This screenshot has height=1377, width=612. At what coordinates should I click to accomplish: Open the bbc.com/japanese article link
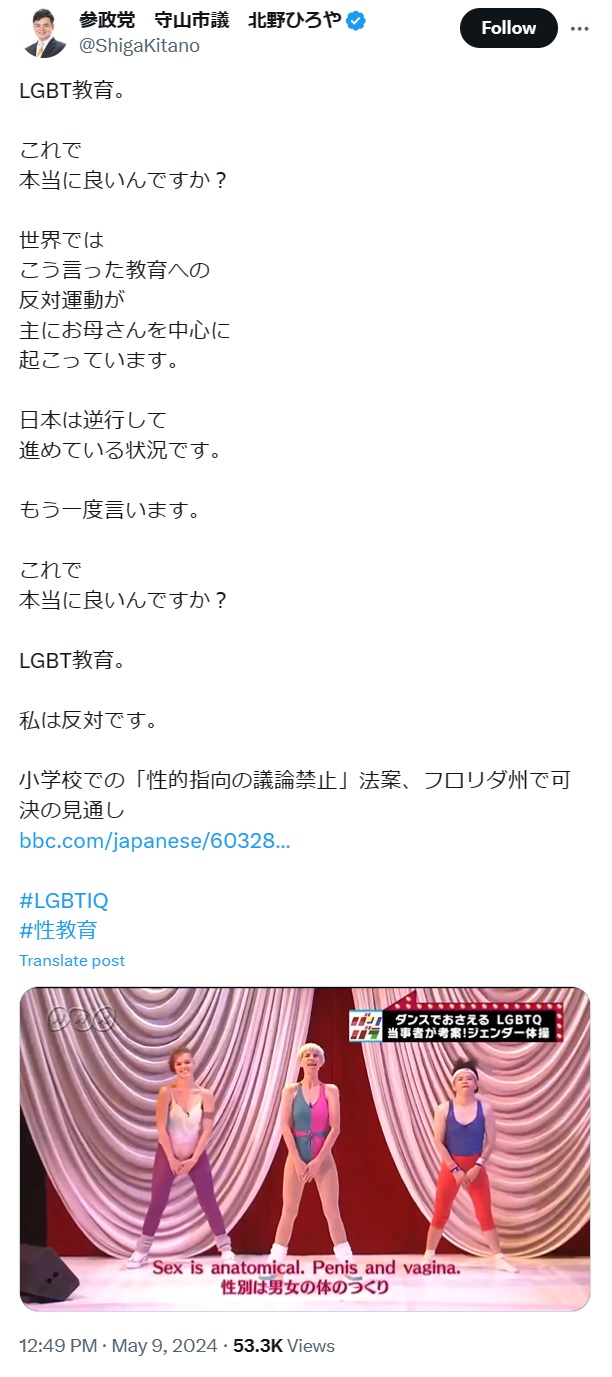point(155,840)
